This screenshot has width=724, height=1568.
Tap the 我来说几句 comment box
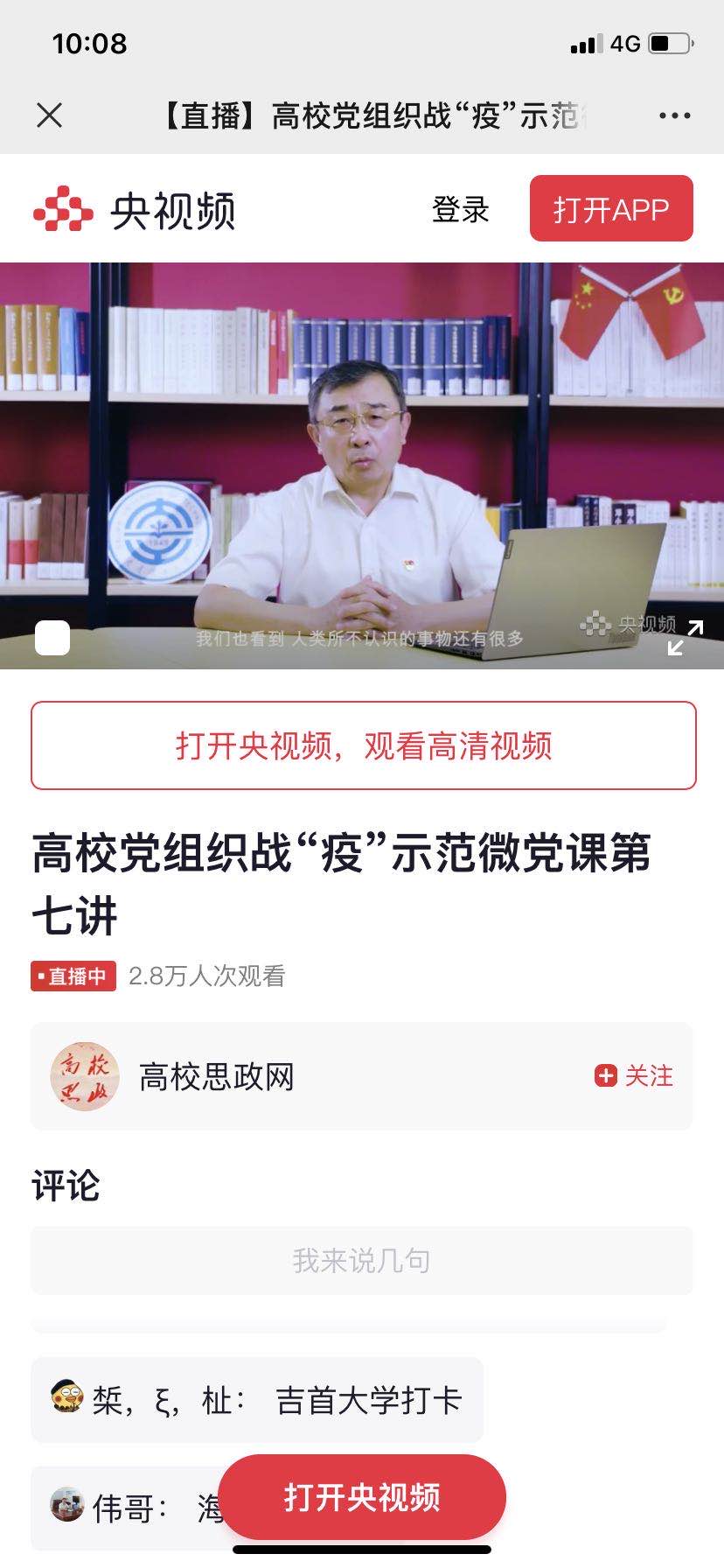click(362, 1261)
